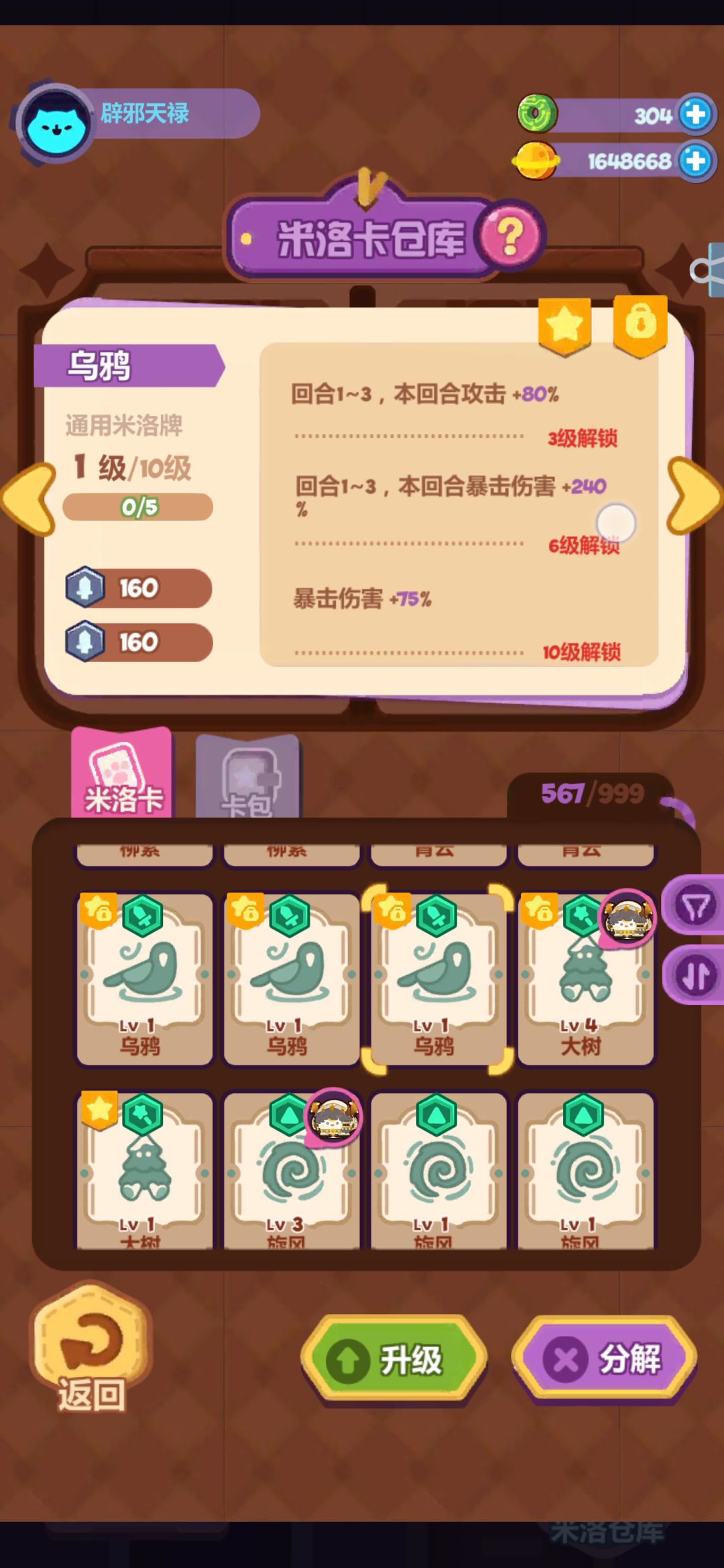724x1568 pixels.
Task: Add more green currency with plus
Action: pos(696,114)
